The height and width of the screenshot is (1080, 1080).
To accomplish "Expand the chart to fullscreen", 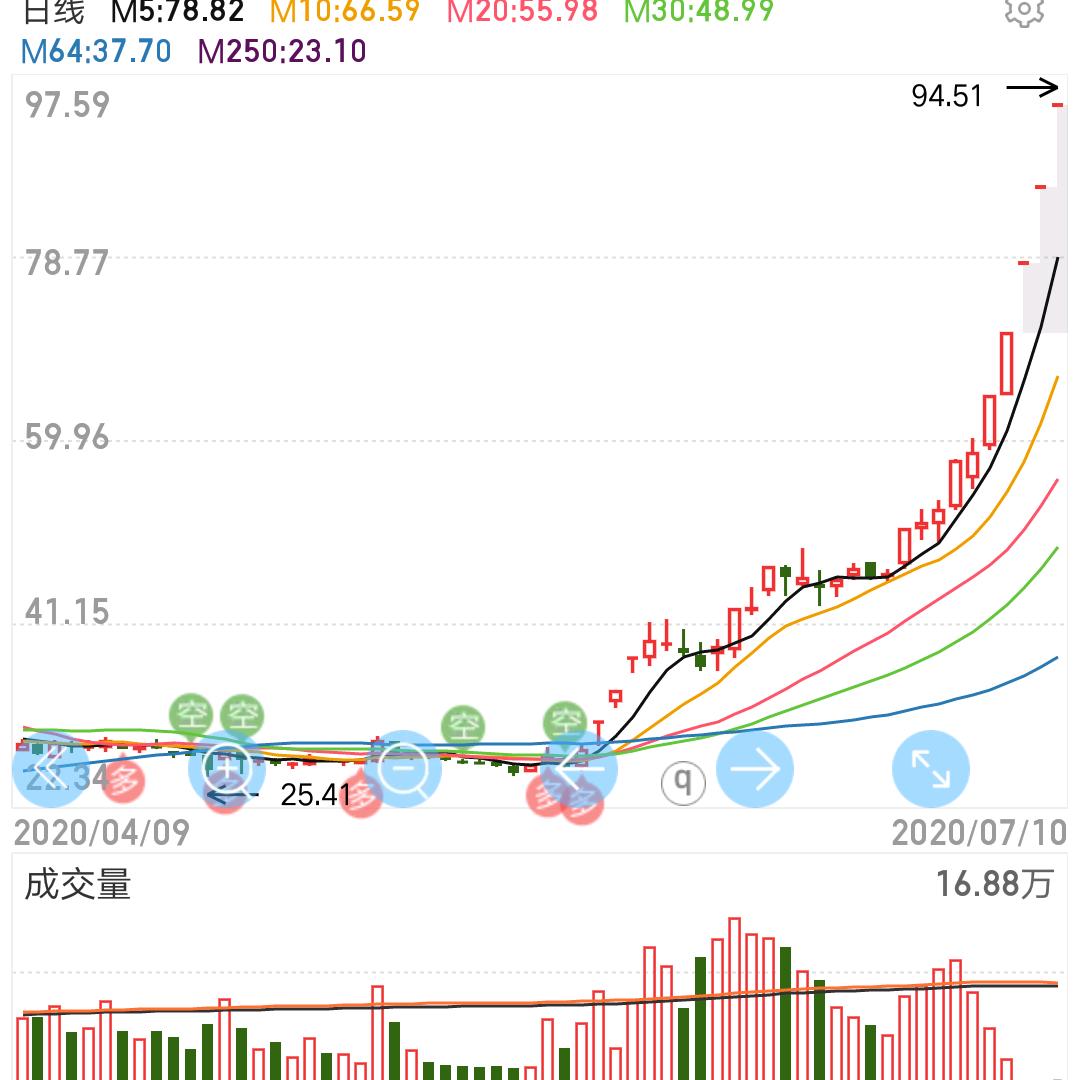I will click(x=931, y=769).
